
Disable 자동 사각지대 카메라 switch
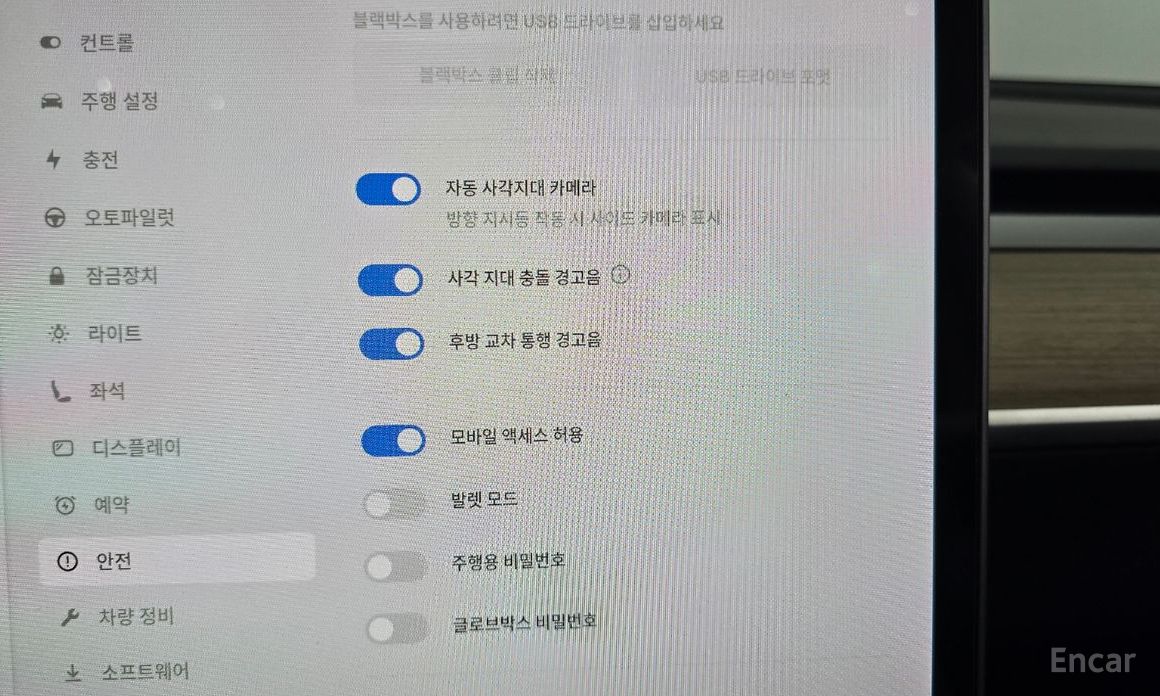click(388, 189)
